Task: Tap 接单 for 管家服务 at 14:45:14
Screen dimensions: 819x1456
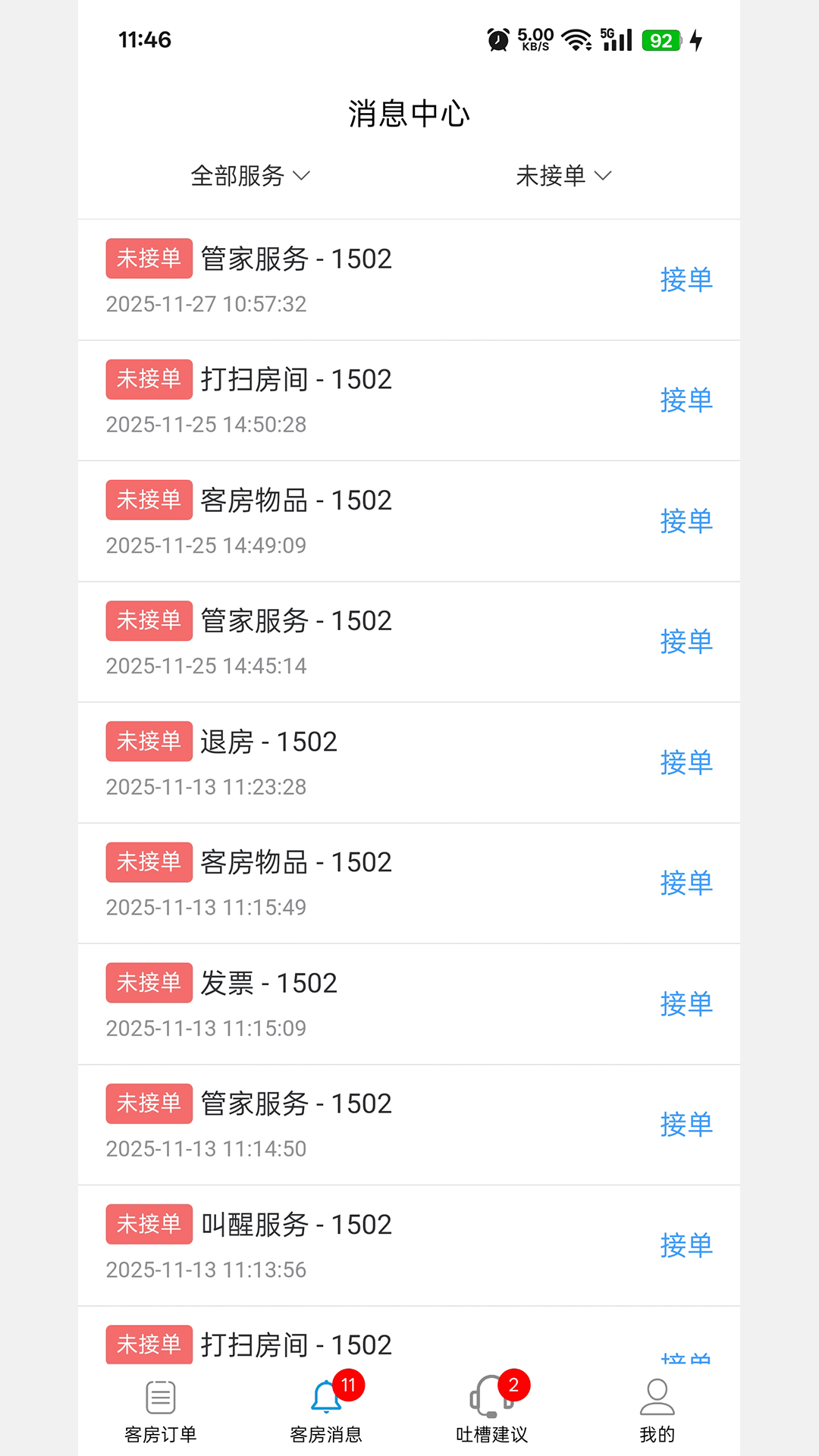Action: (x=686, y=642)
